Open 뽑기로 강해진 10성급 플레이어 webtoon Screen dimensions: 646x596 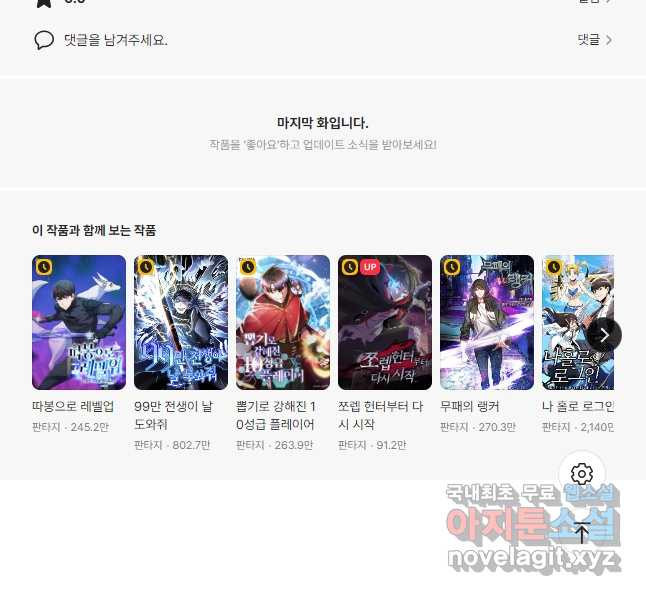pos(283,322)
